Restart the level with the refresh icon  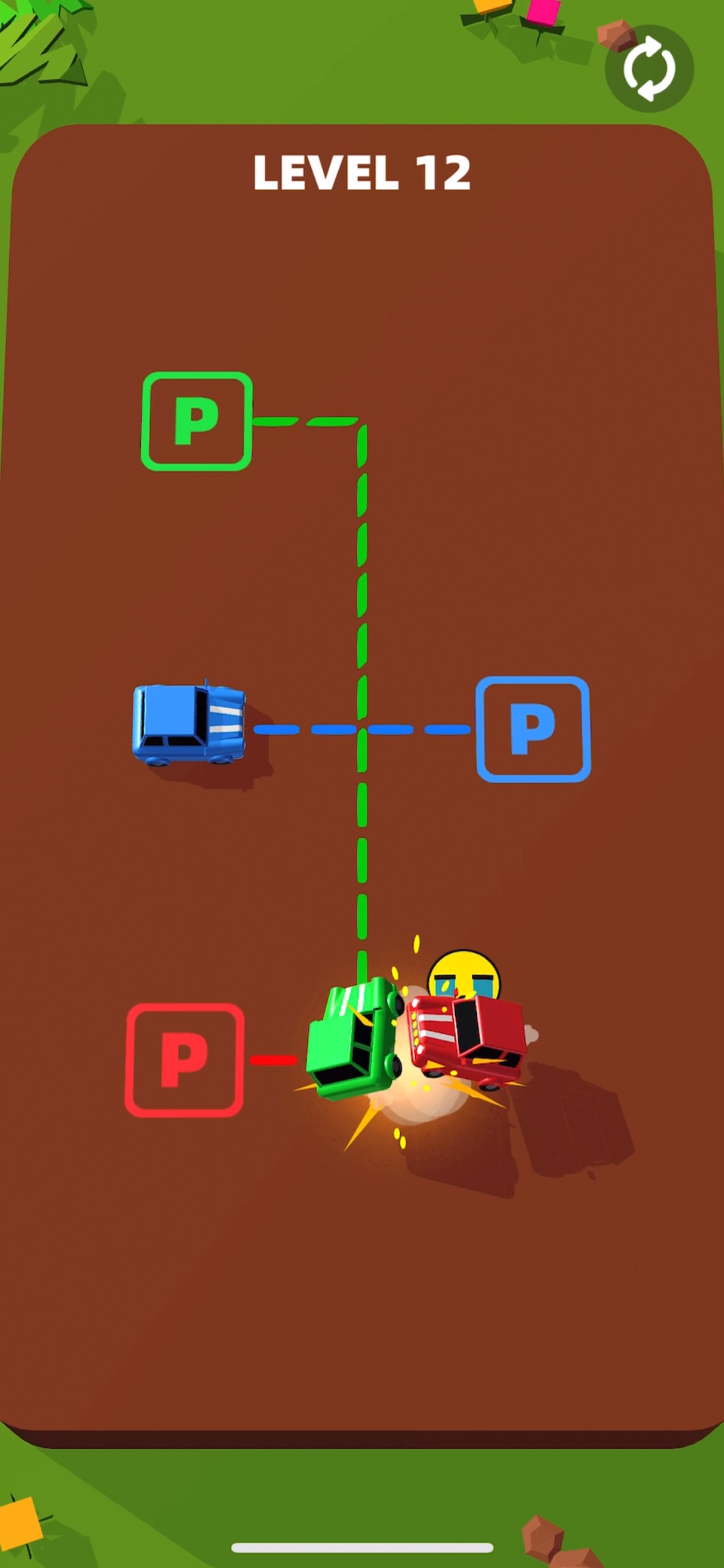[x=649, y=68]
